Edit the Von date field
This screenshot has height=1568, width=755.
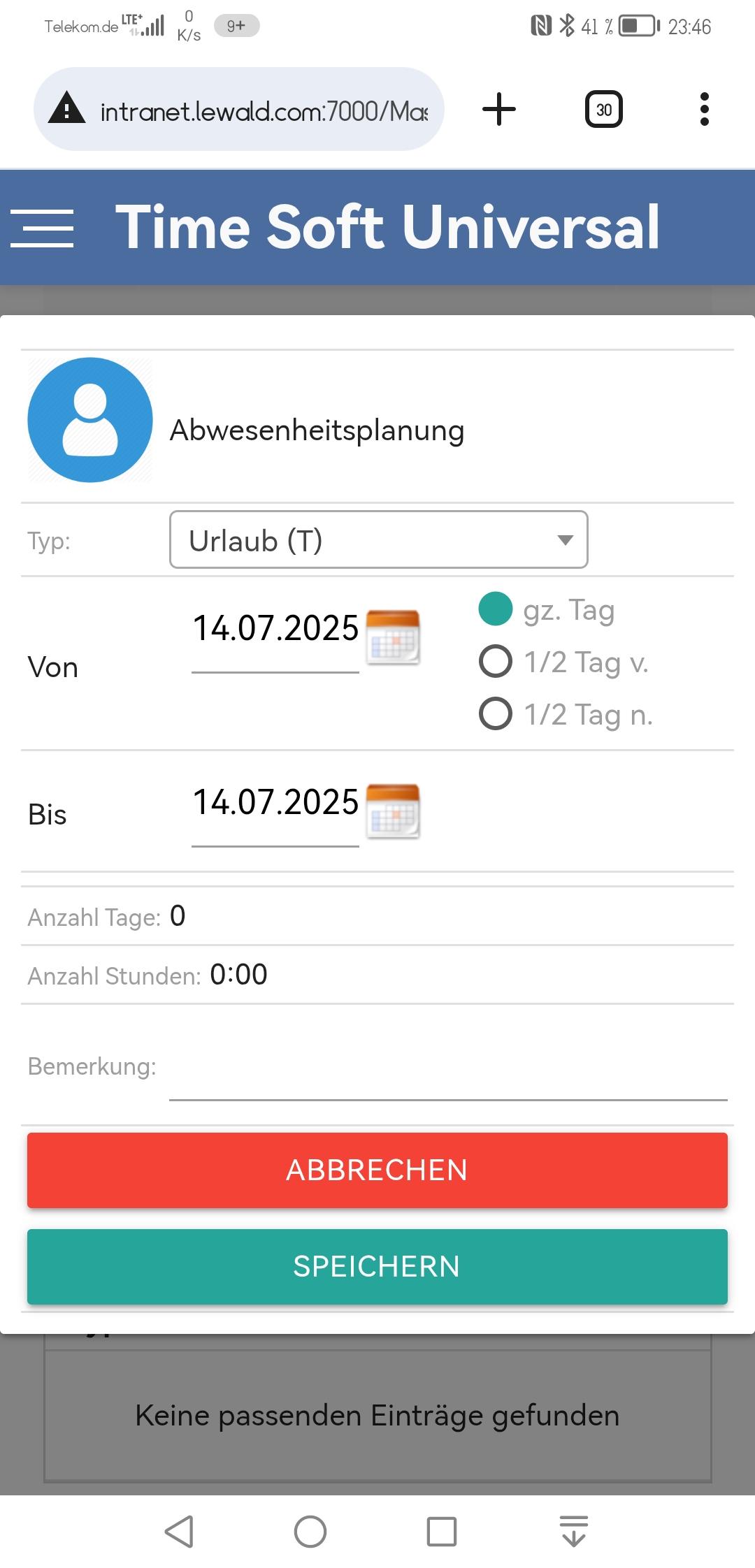pyautogui.click(x=275, y=629)
